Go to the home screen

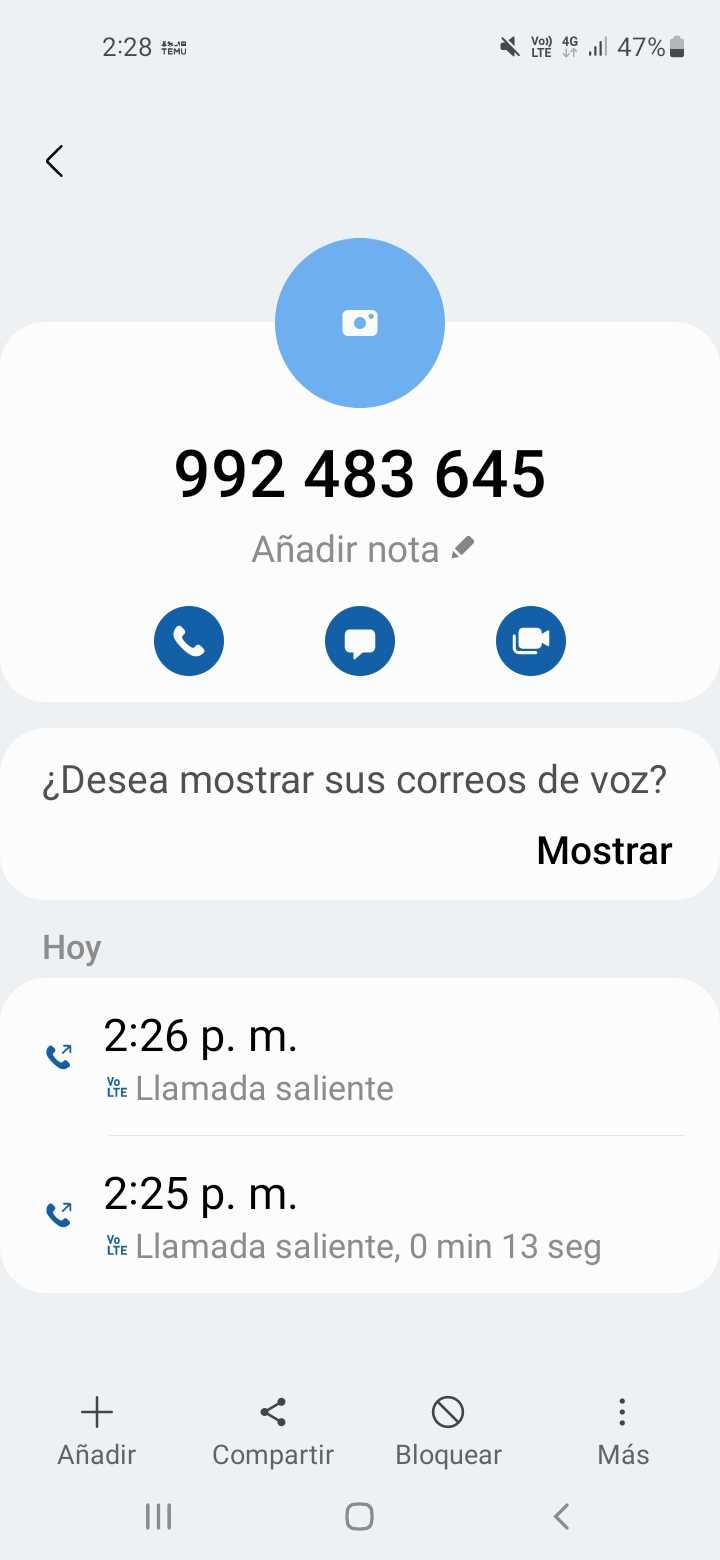[360, 1516]
